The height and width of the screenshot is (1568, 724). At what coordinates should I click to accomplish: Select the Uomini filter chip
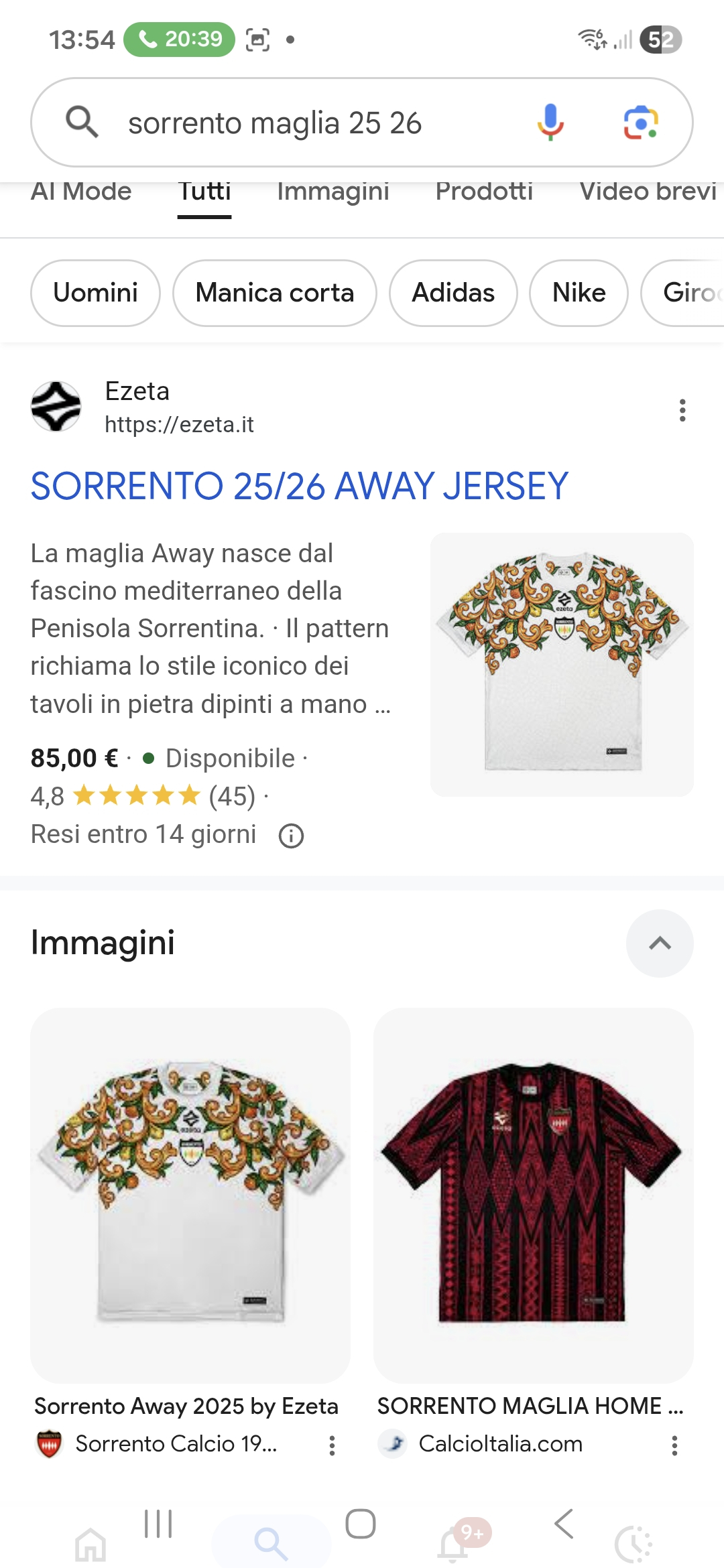coord(95,293)
